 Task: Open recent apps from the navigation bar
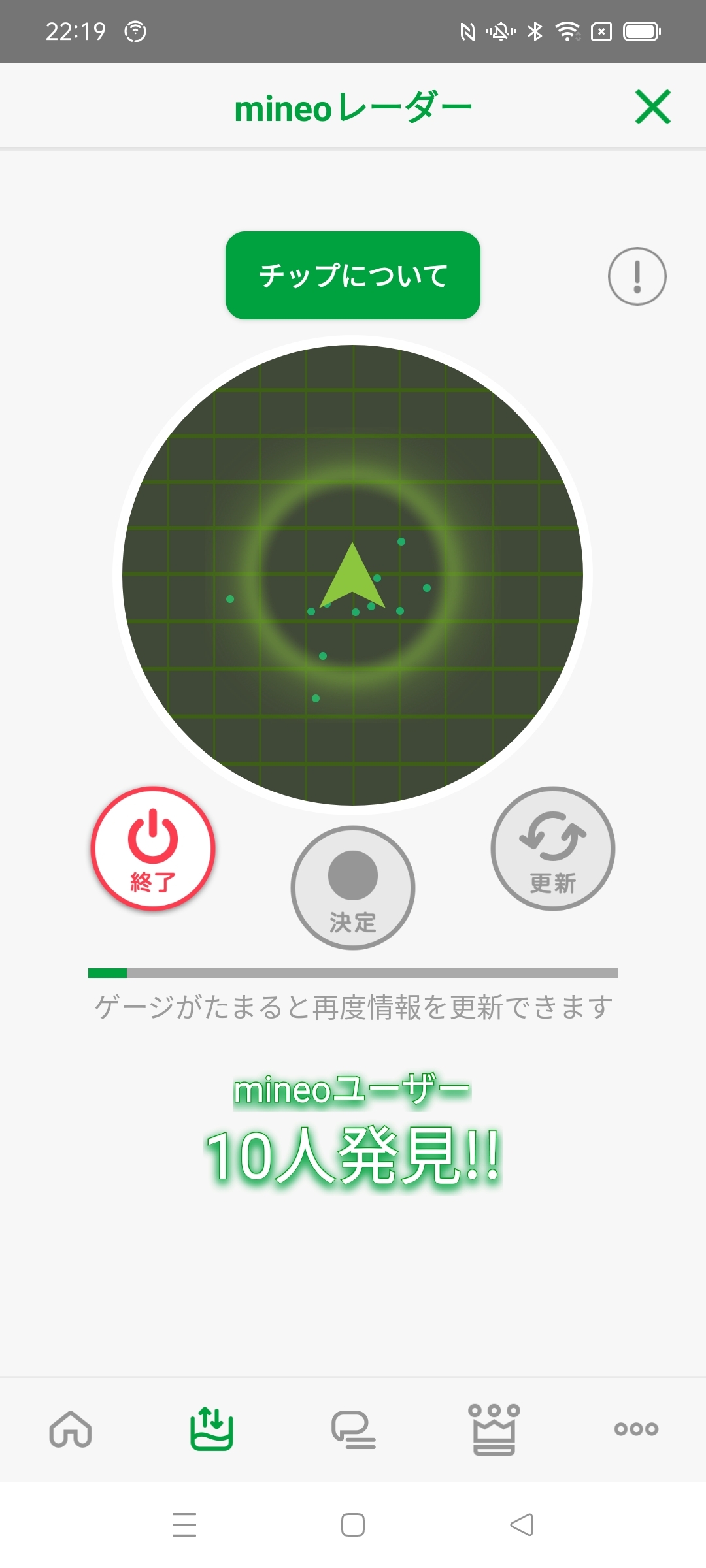(184, 1525)
